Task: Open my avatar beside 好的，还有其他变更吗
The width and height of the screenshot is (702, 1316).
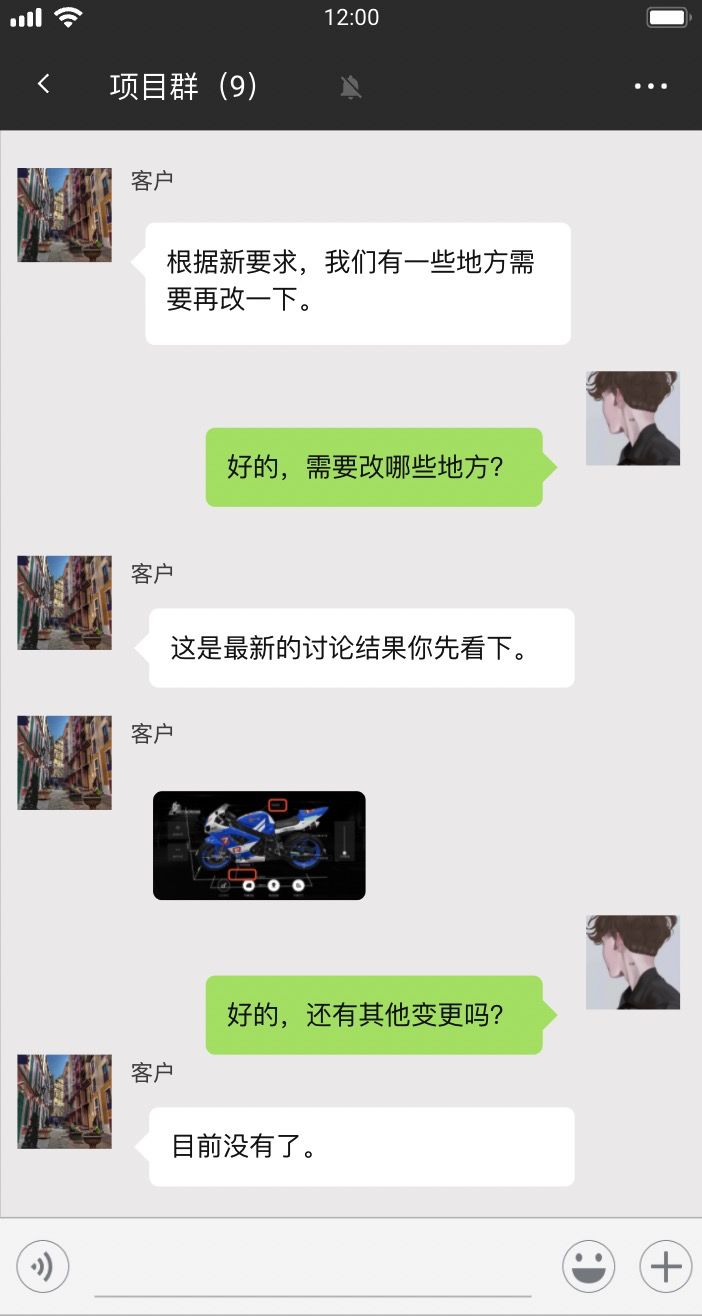Action: click(x=632, y=962)
